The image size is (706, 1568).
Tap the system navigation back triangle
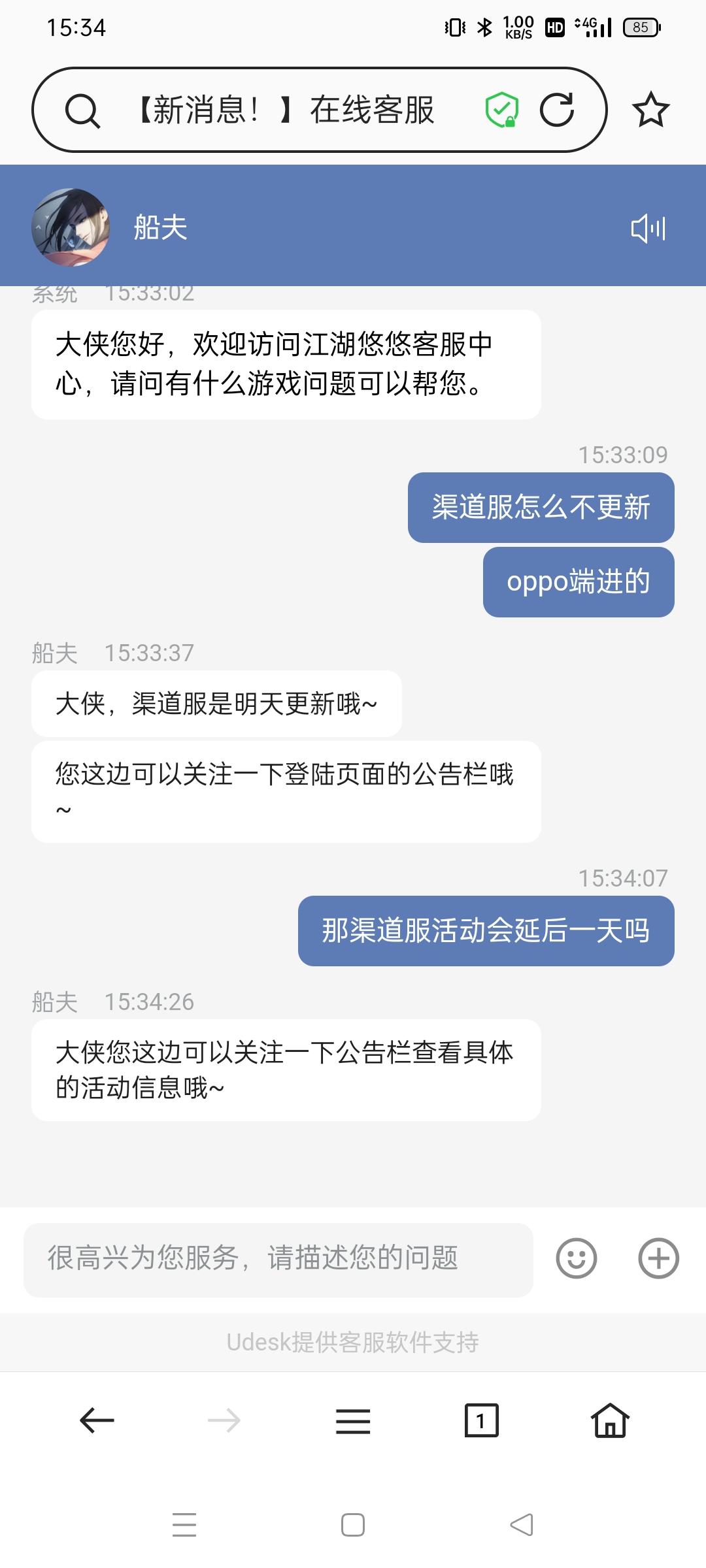tap(520, 1522)
